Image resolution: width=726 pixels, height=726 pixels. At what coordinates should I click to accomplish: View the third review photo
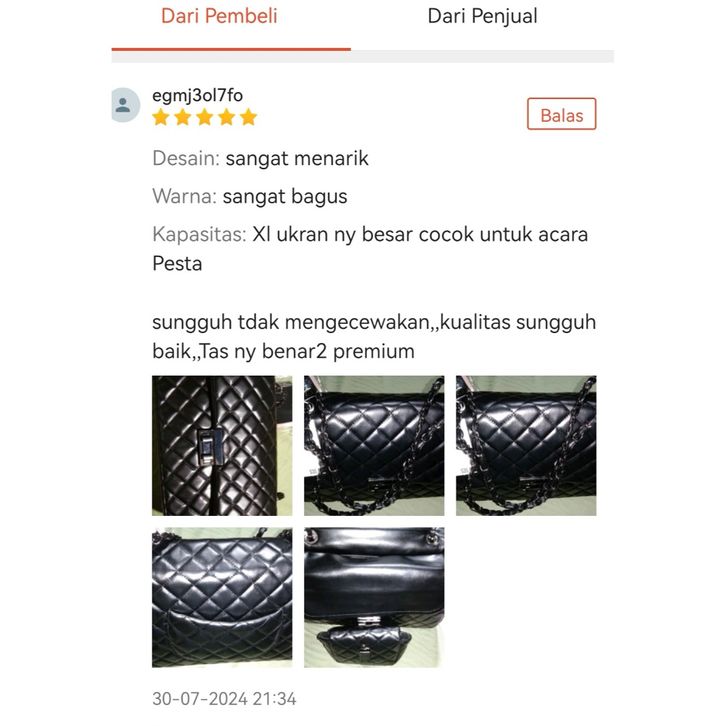[x=526, y=446]
